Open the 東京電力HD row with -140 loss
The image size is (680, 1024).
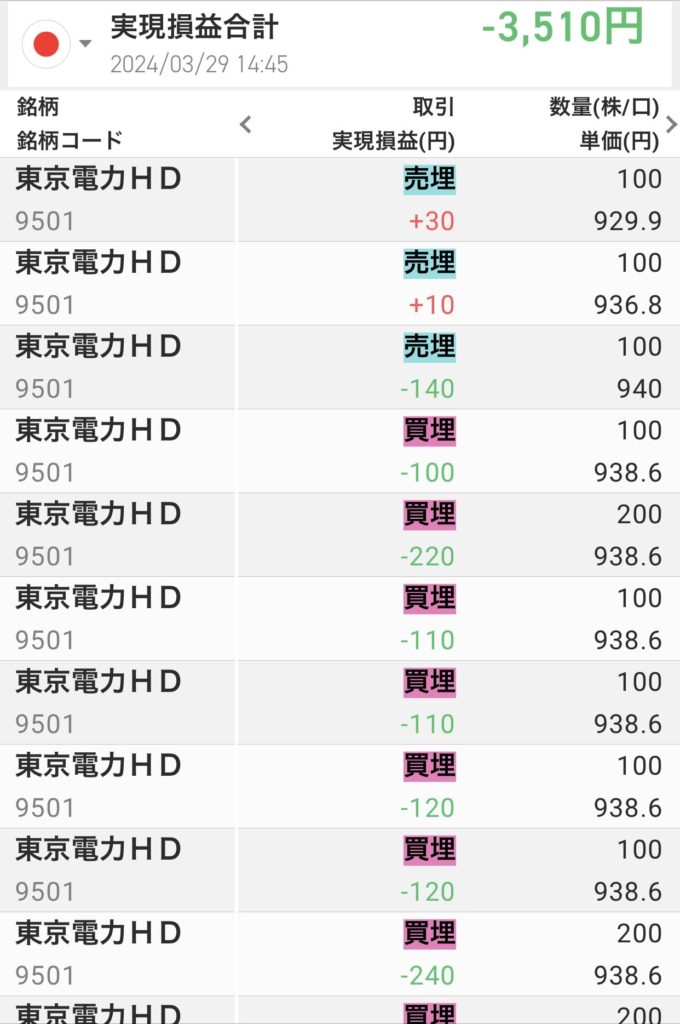pyautogui.click(x=340, y=367)
